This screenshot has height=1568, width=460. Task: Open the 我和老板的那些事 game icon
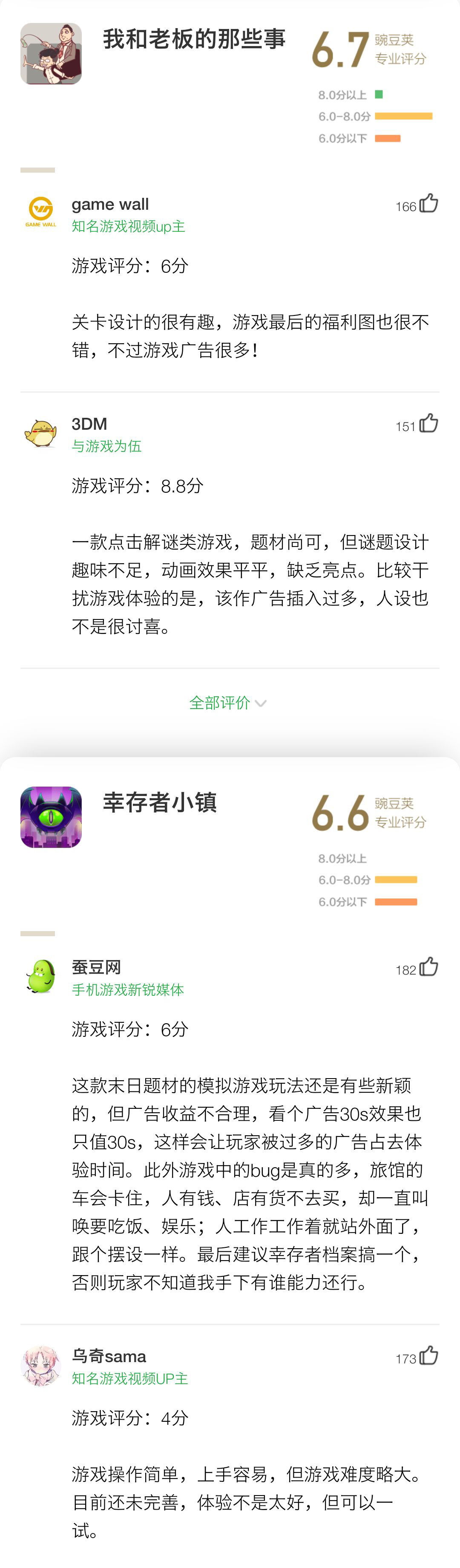(51, 54)
